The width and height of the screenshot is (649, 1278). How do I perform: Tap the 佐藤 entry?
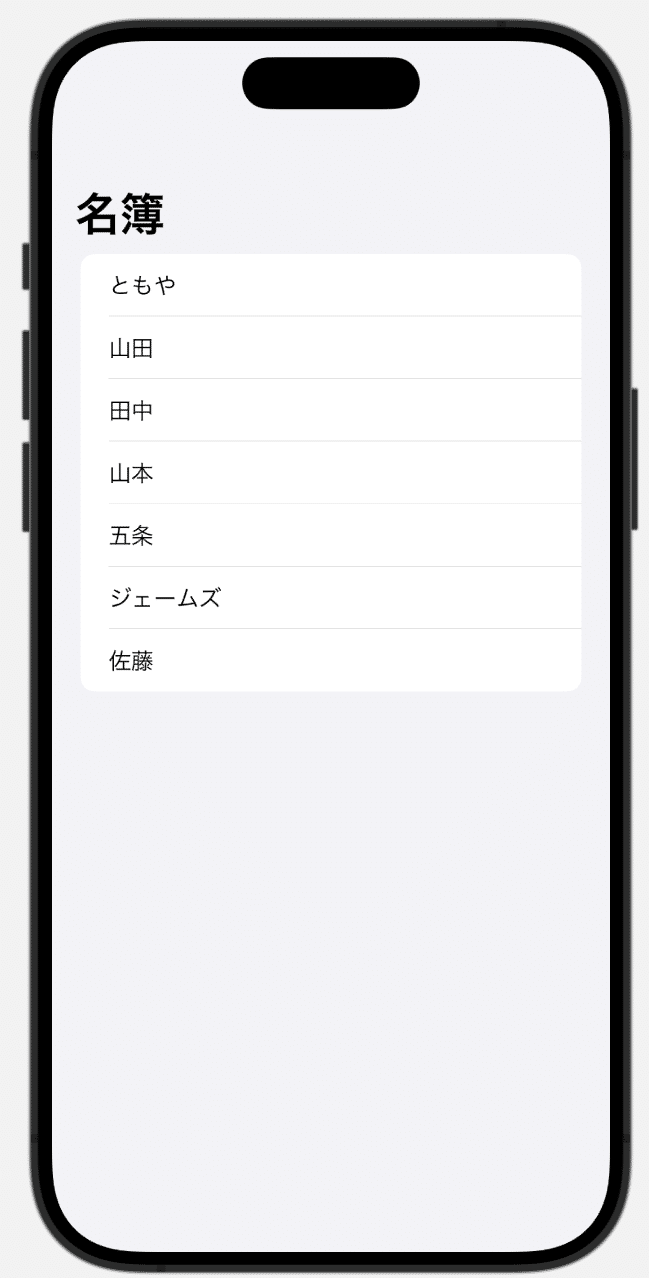click(330, 660)
